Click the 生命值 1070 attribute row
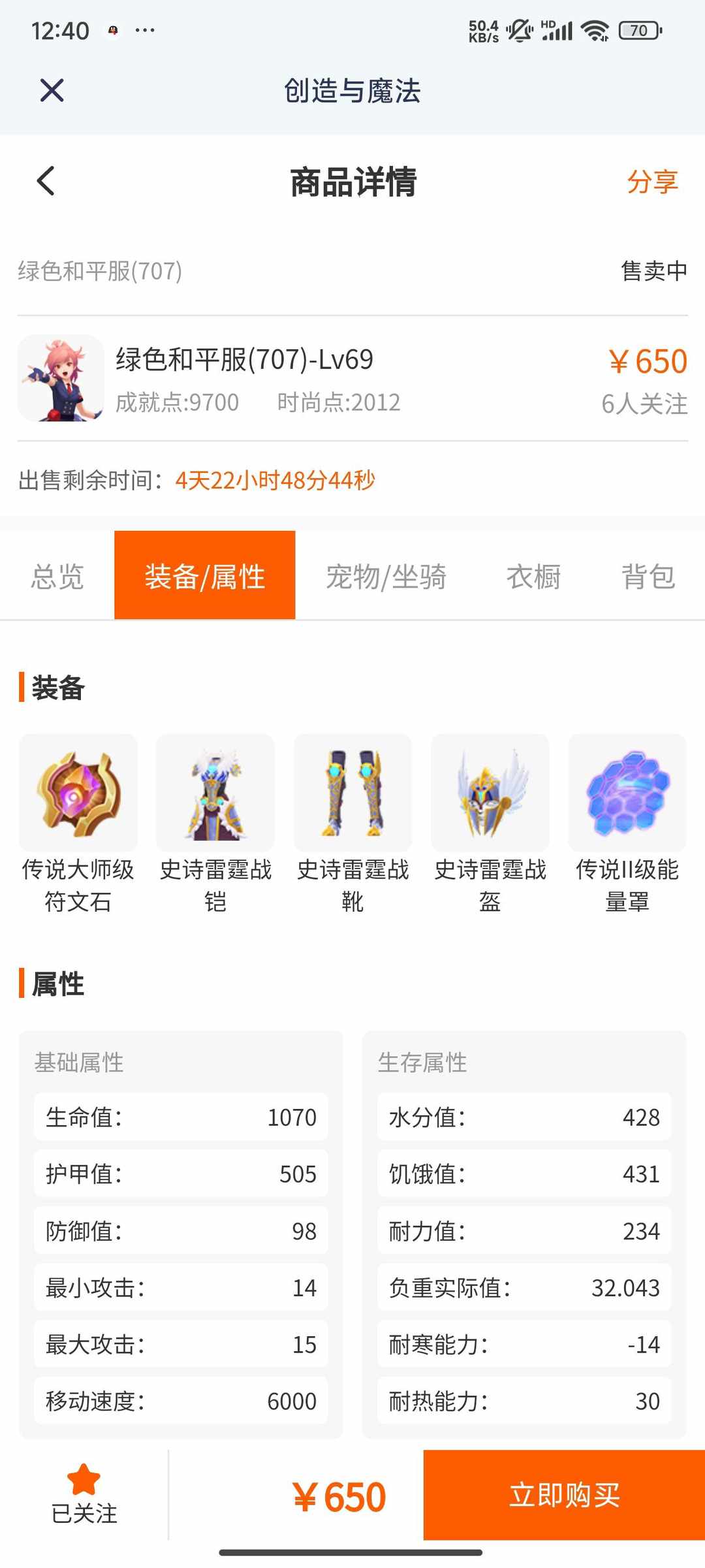This screenshot has width=705, height=1568. [x=180, y=1117]
